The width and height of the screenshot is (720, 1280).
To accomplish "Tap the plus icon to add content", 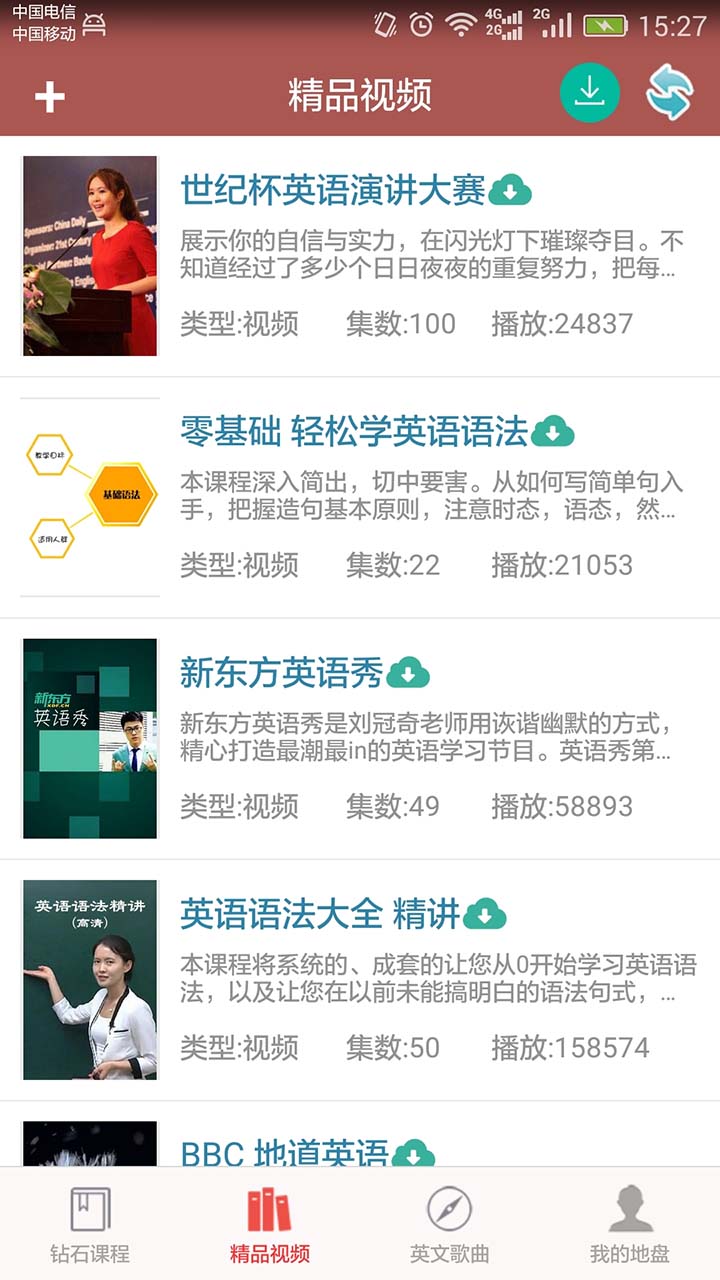I will [x=49, y=95].
